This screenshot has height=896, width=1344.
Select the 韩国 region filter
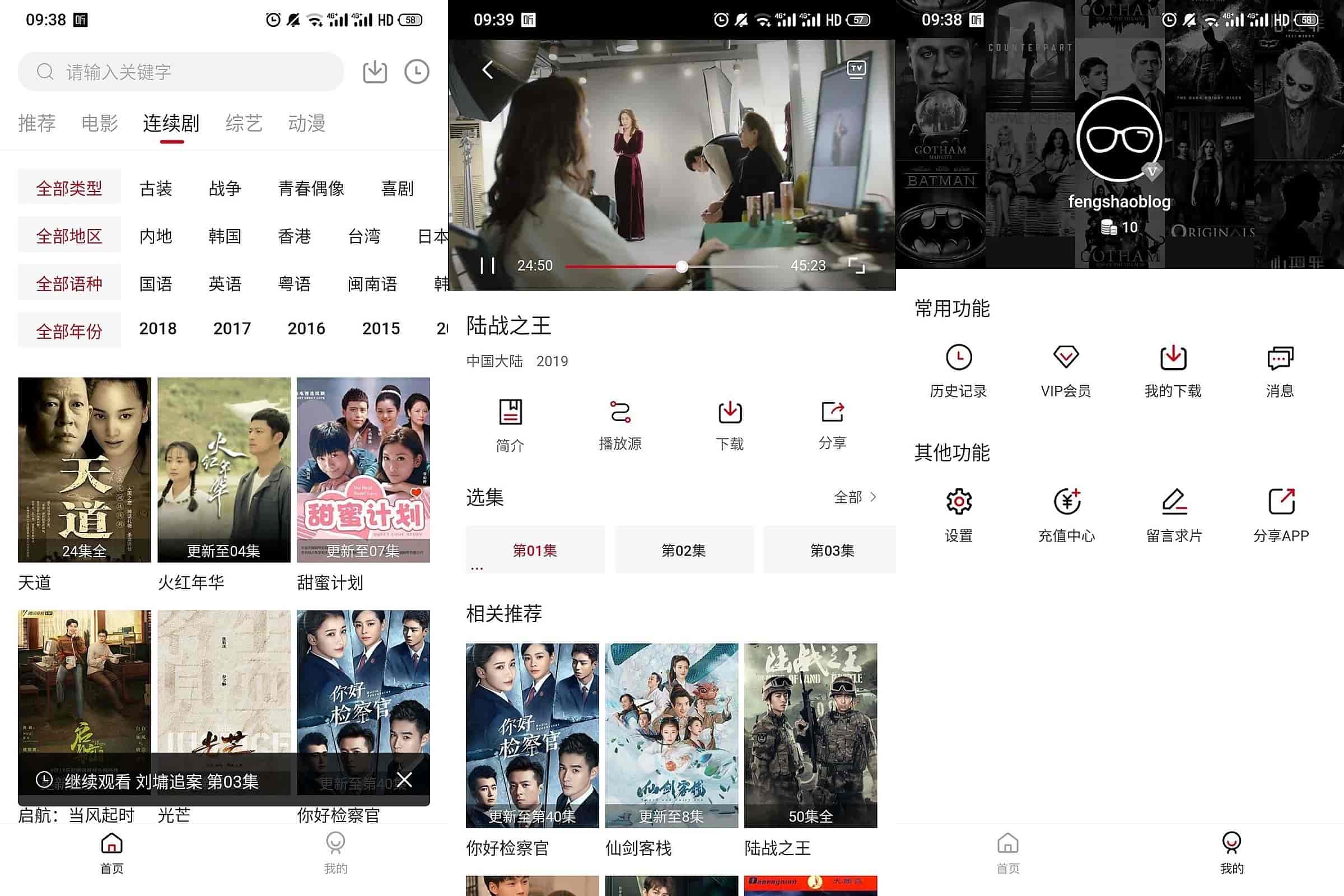(225, 236)
